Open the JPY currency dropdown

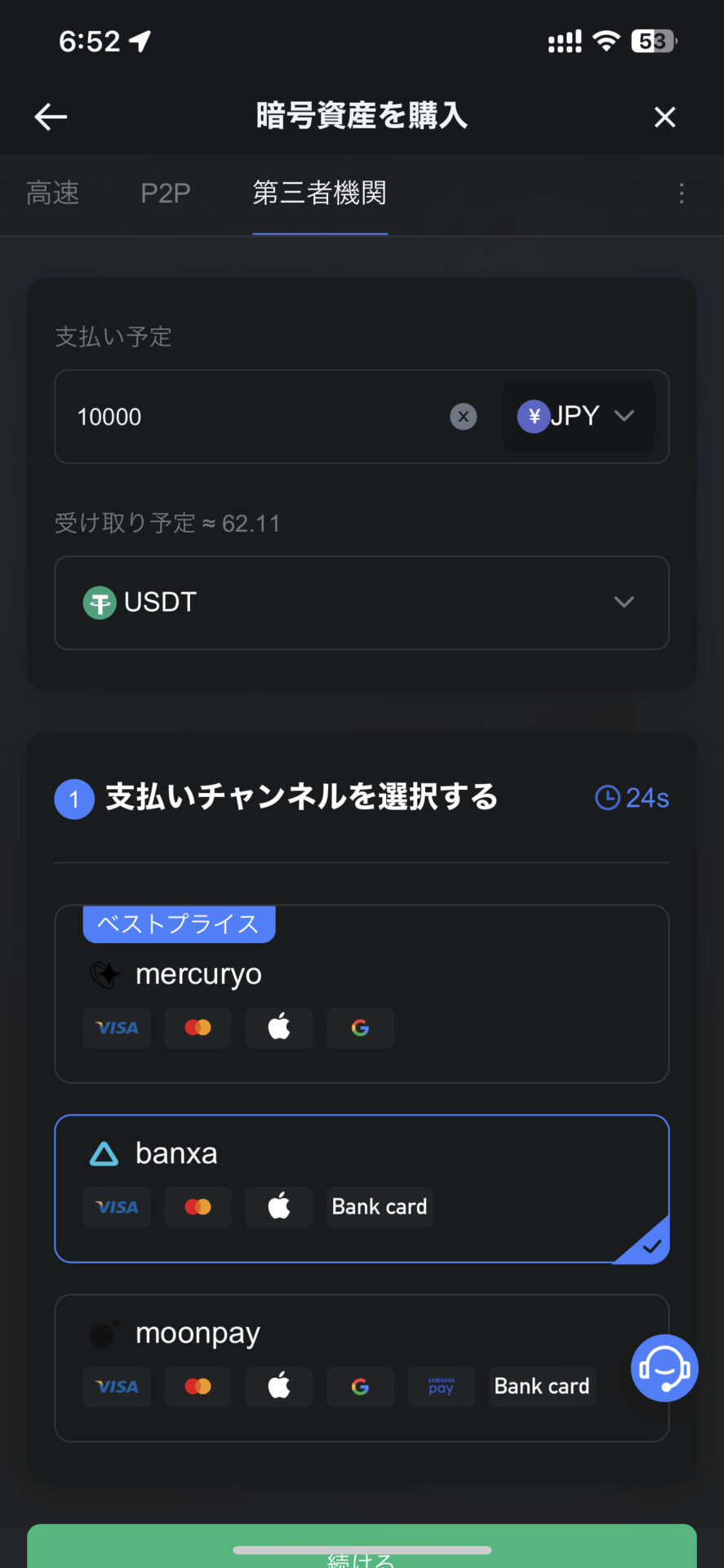(579, 416)
